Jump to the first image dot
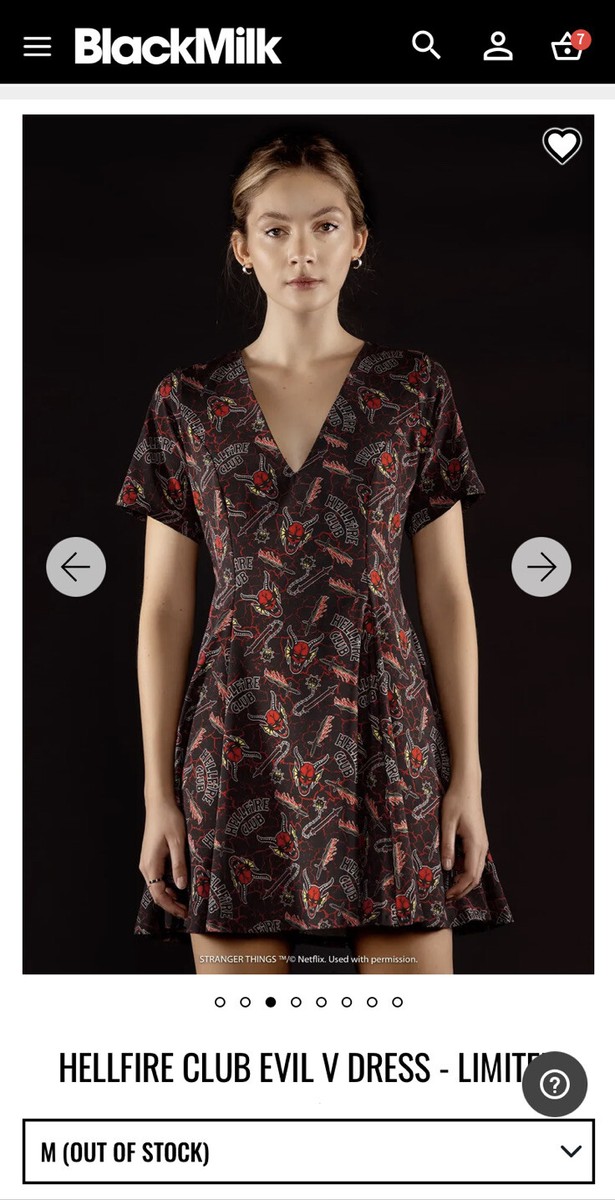Viewport: 615px width, 1200px height. tap(220, 1002)
